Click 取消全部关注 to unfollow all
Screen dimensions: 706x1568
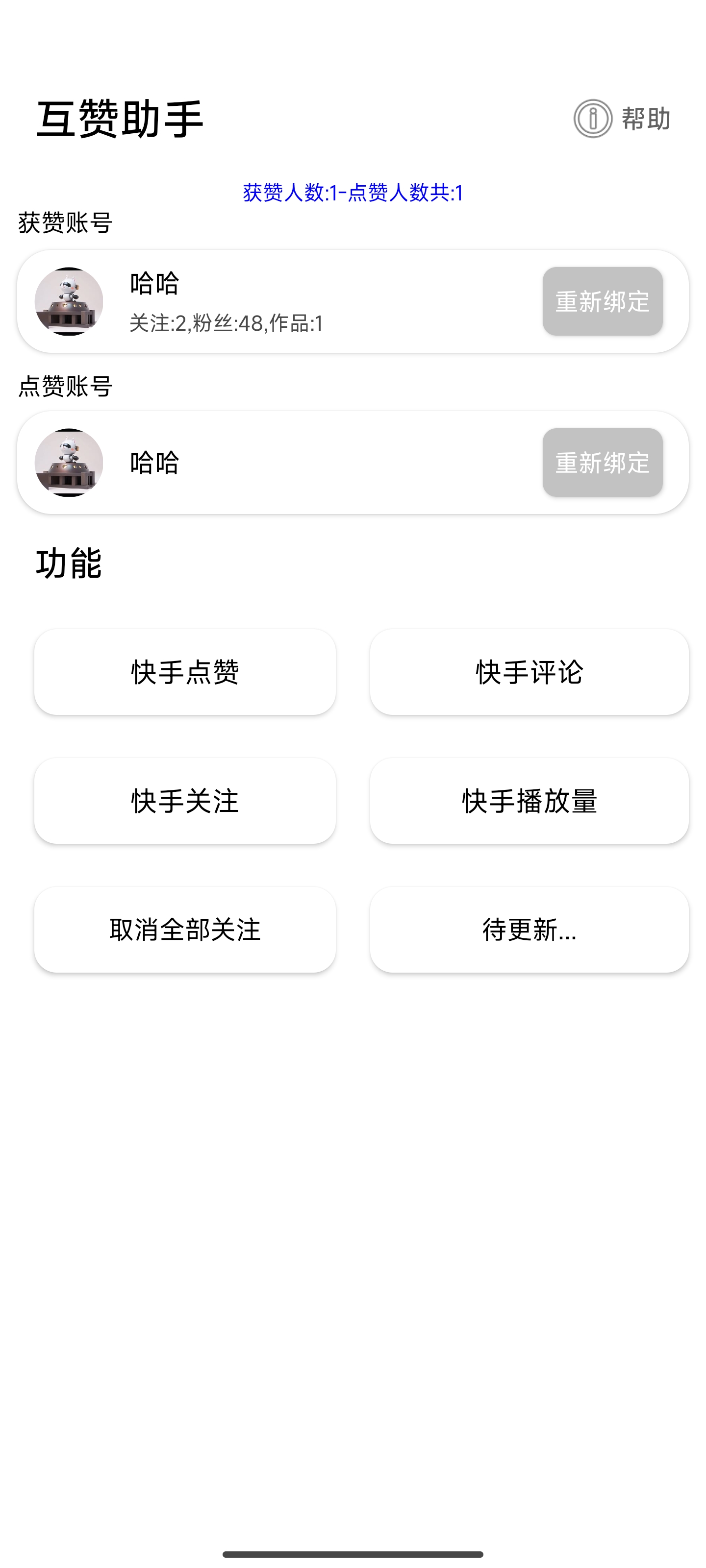pyautogui.click(x=184, y=930)
